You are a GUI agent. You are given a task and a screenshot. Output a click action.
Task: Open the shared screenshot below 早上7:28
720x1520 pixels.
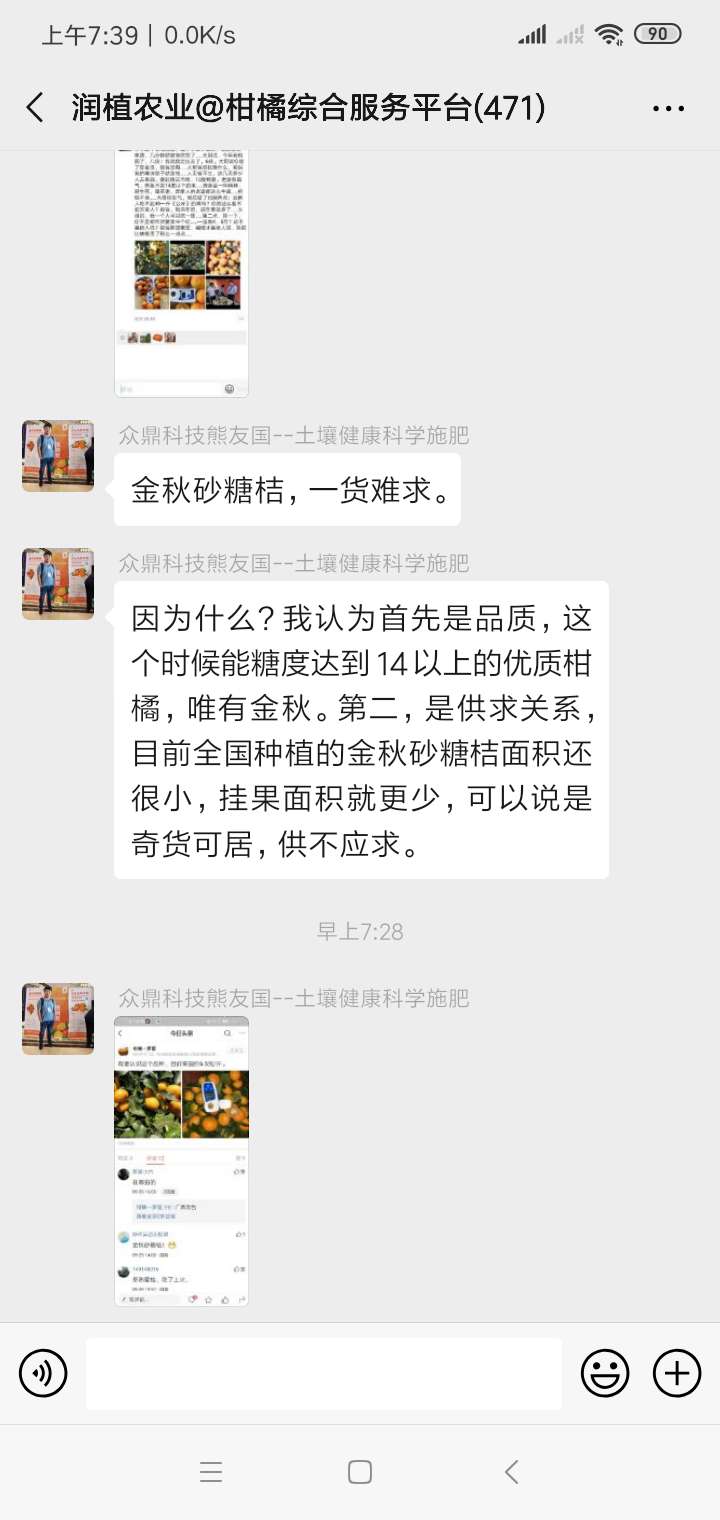coord(181,1161)
